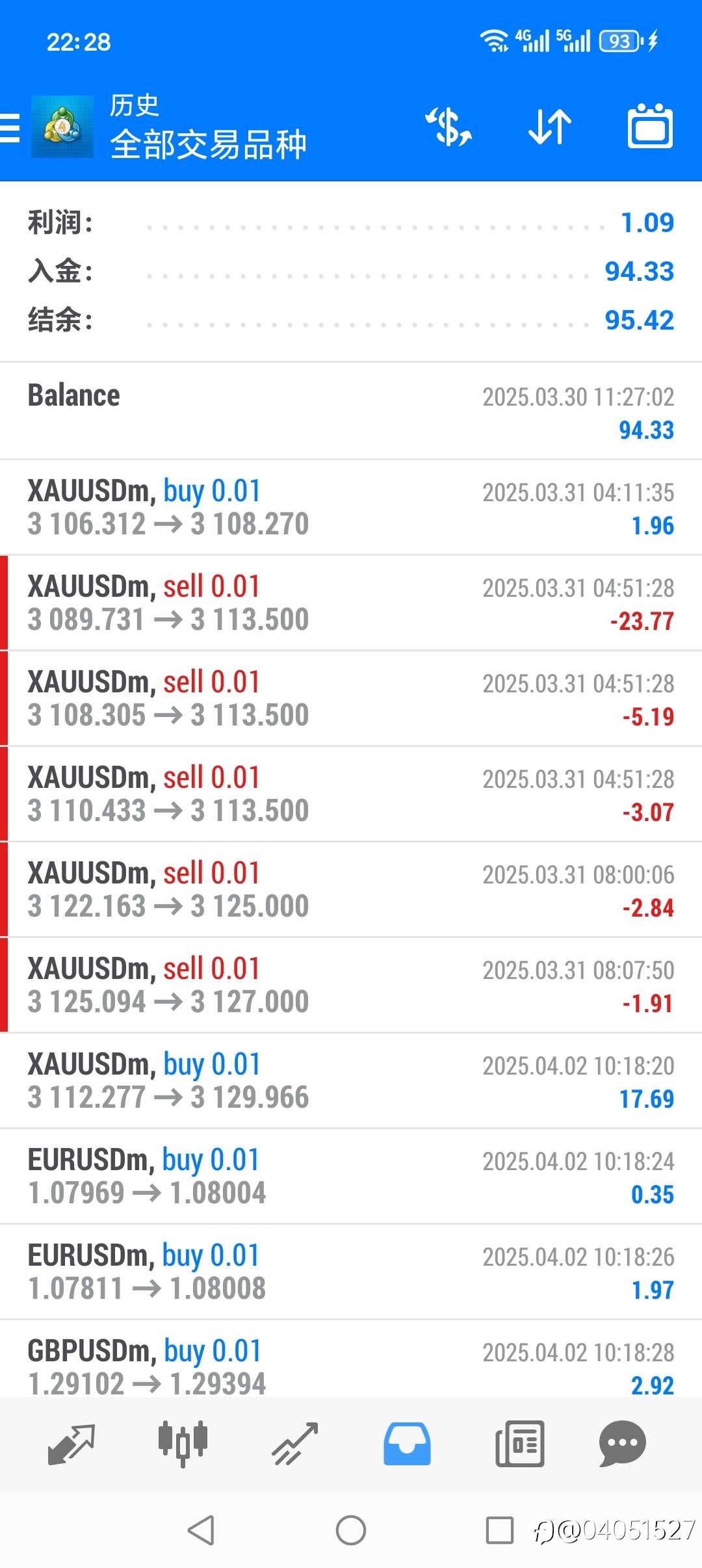The width and height of the screenshot is (702, 1568).
Task: Open the News tab
Action: (x=519, y=1444)
